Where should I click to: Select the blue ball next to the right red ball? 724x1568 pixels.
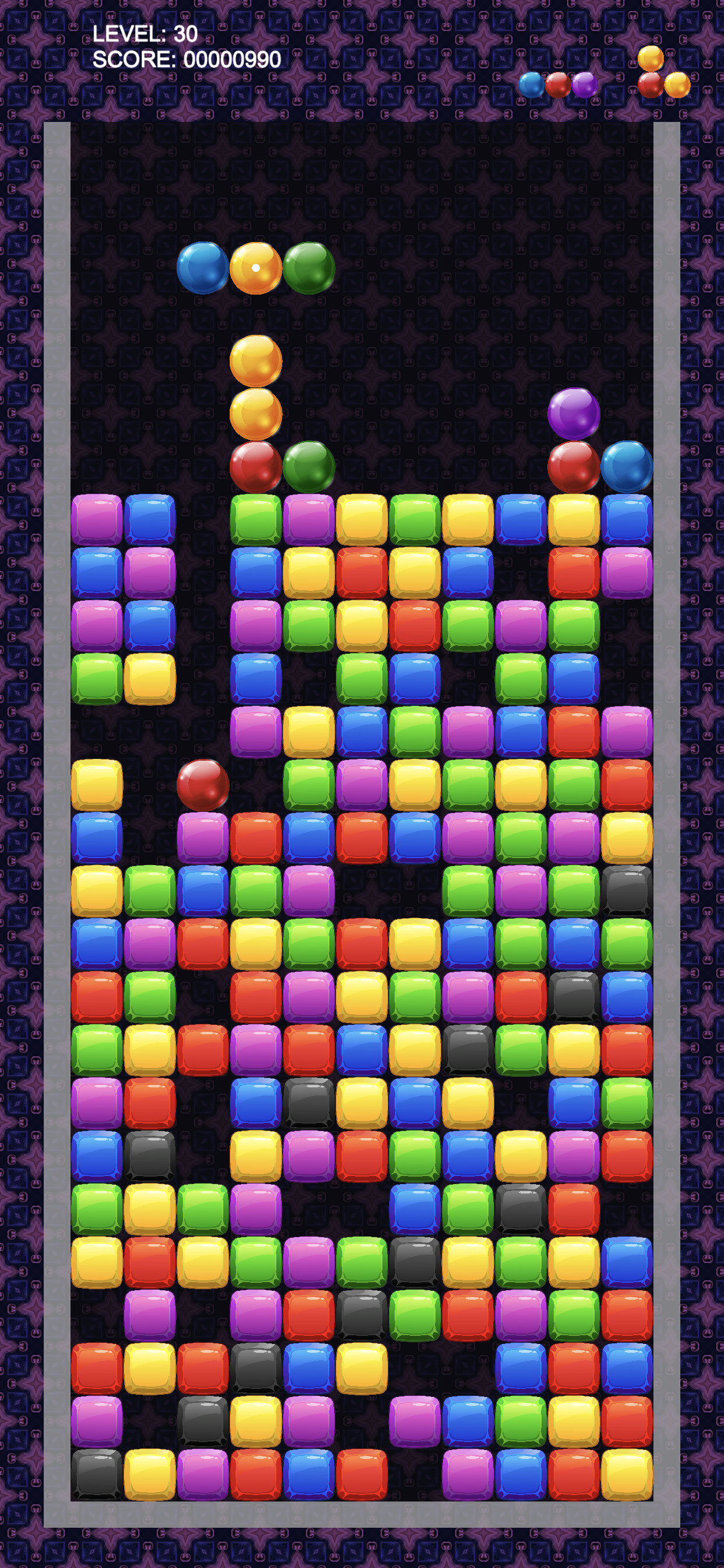(627, 466)
